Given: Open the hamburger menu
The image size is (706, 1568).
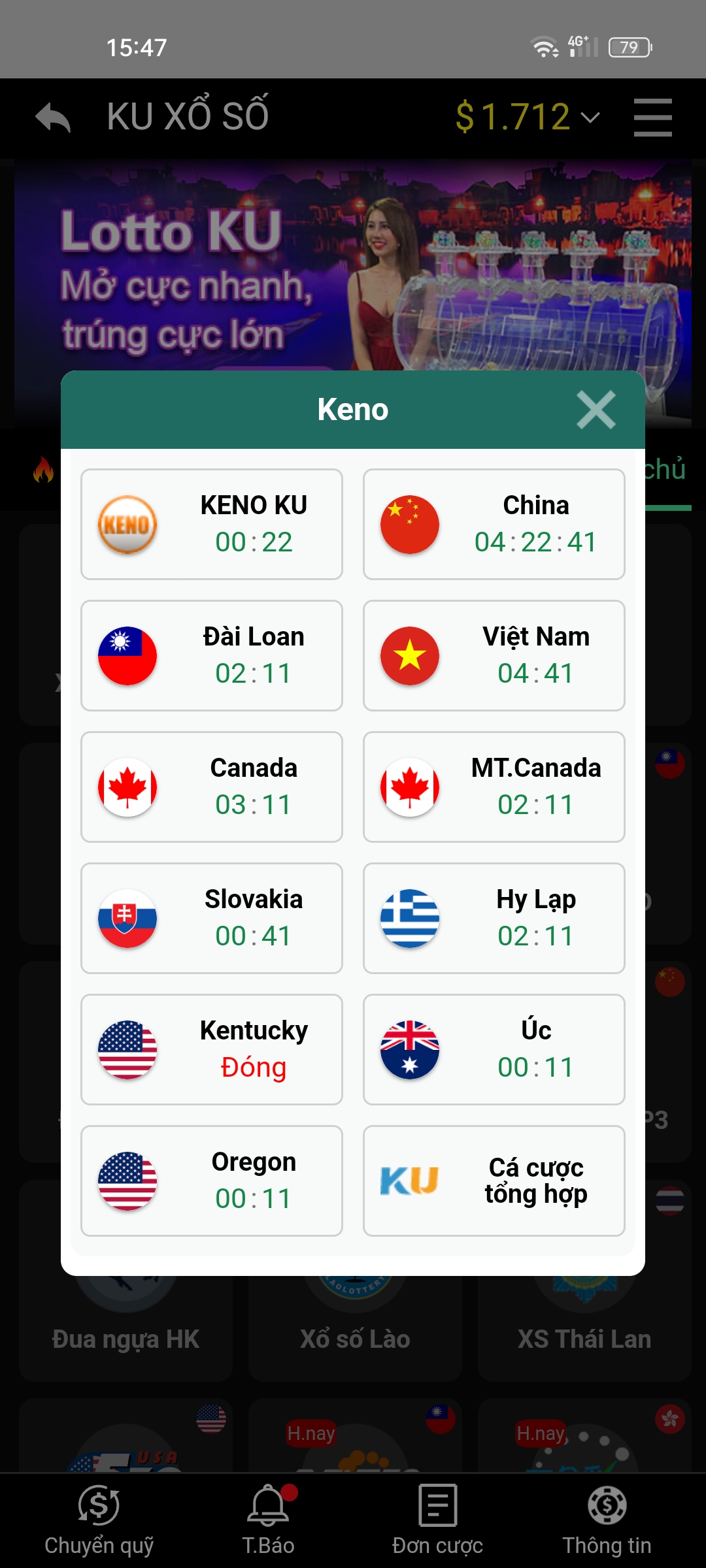Looking at the screenshot, I should point(652,118).
